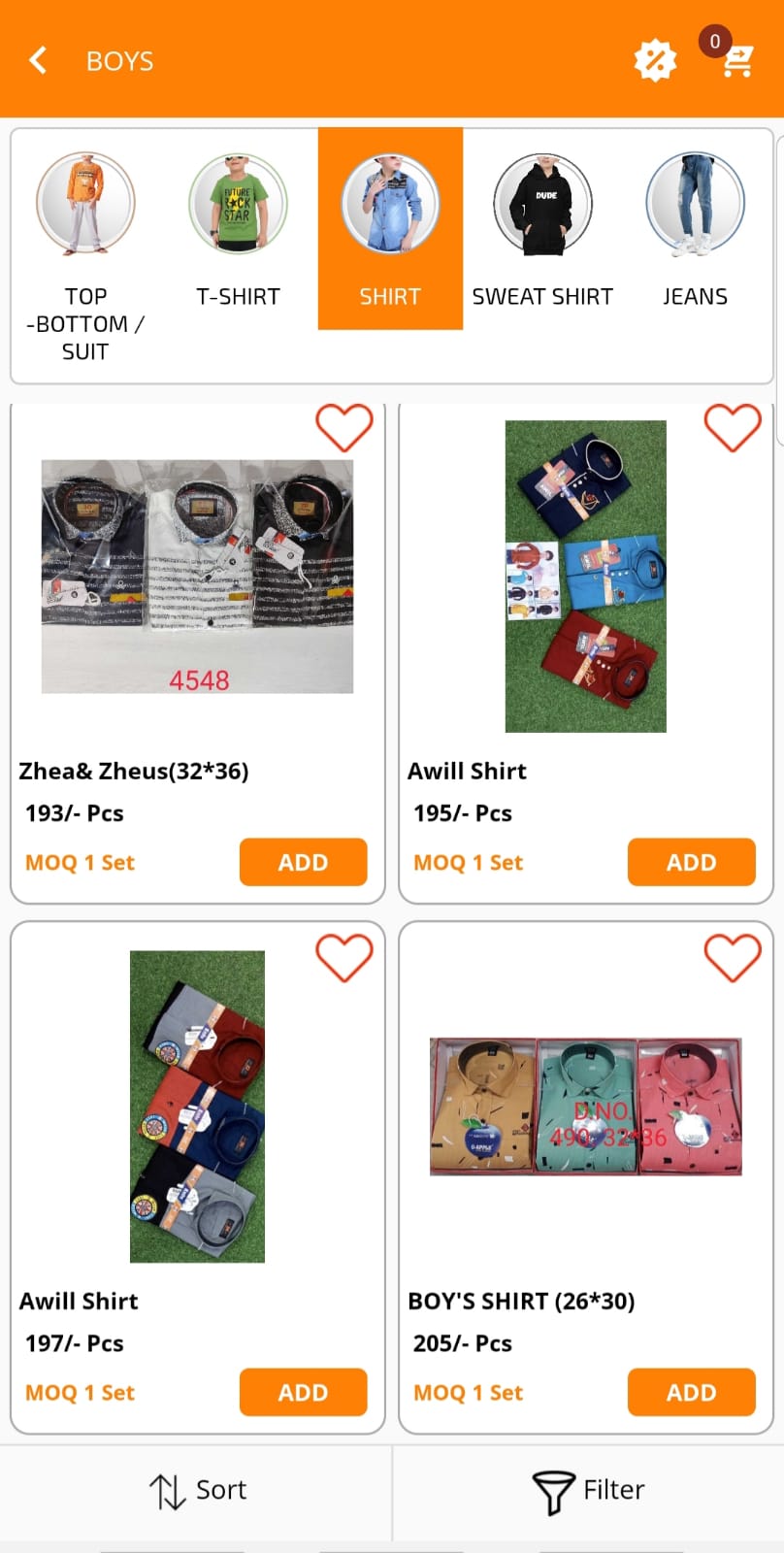Add BOY'S SHIRT (26*30) to cart
784x1553 pixels.
[x=691, y=1392]
